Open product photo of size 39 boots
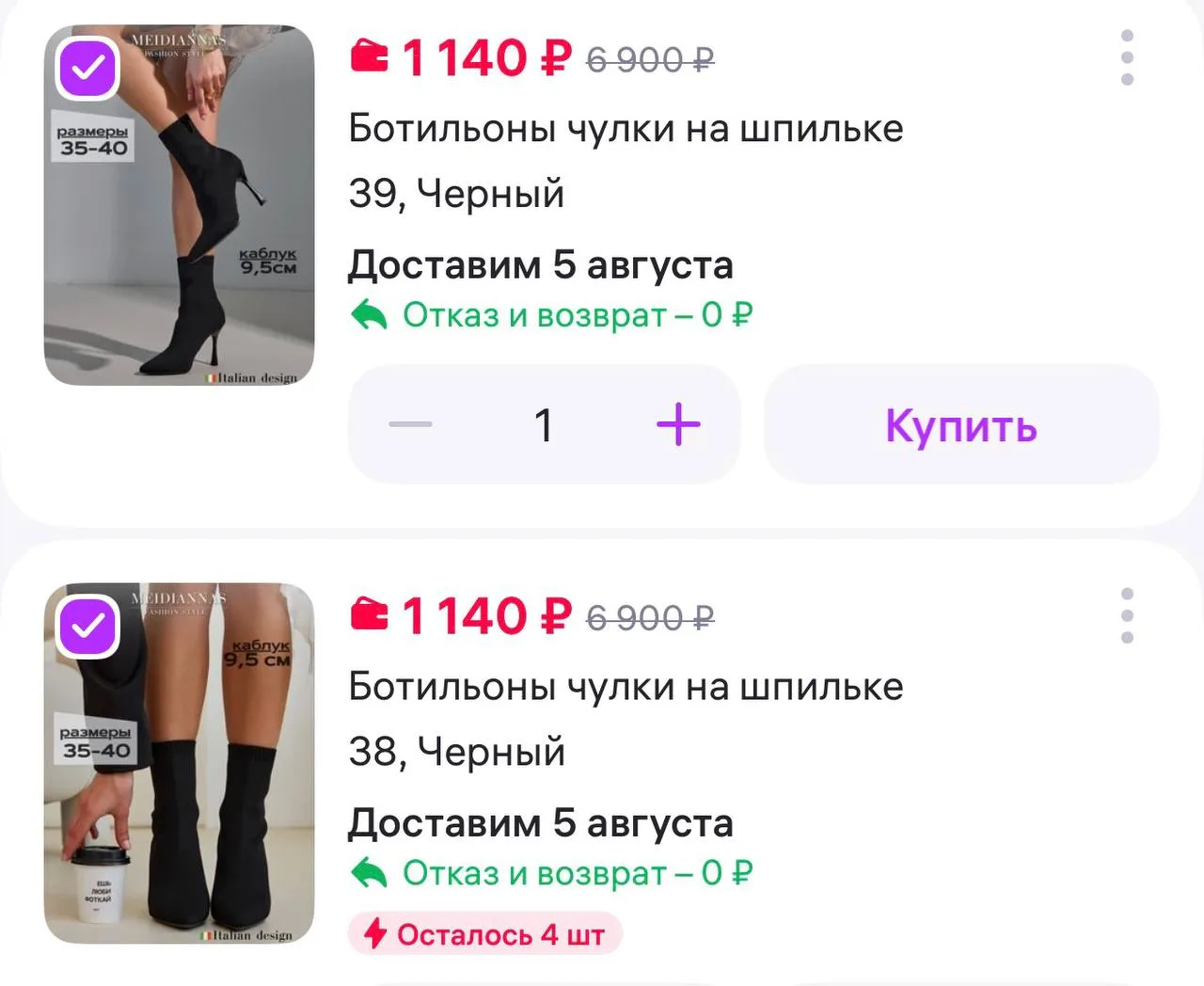This screenshot has height=986, width=1204. [x=179, y=205]
